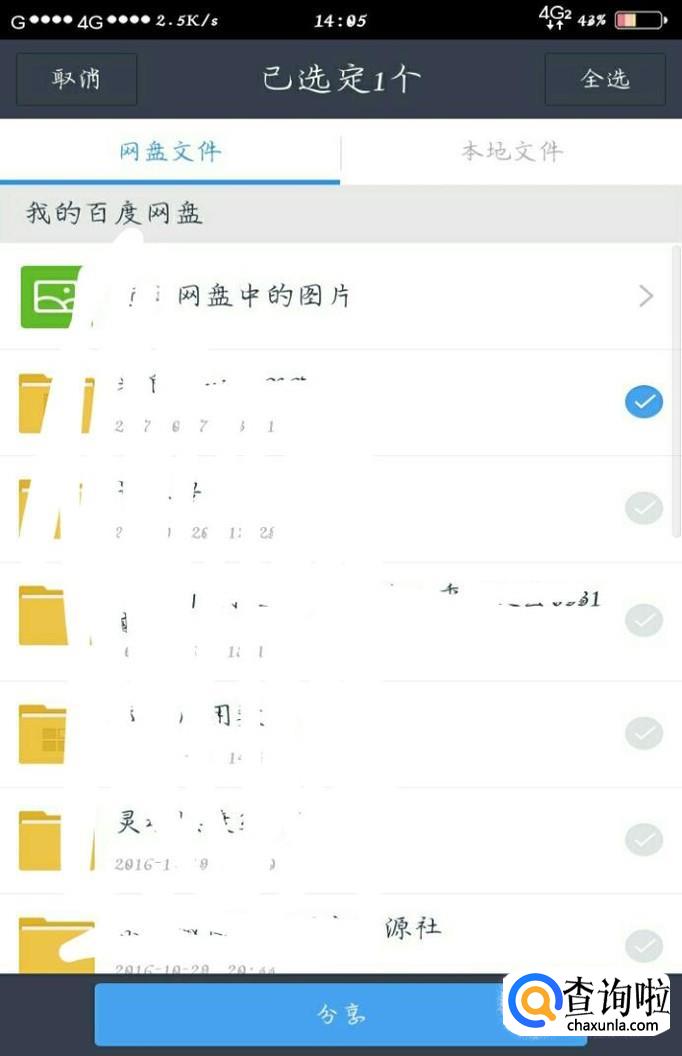This screenshot has width=682, height=1056.
Task: Select the folder dated 2016-1 starting with 灵
Action: [x=644, y=839]
